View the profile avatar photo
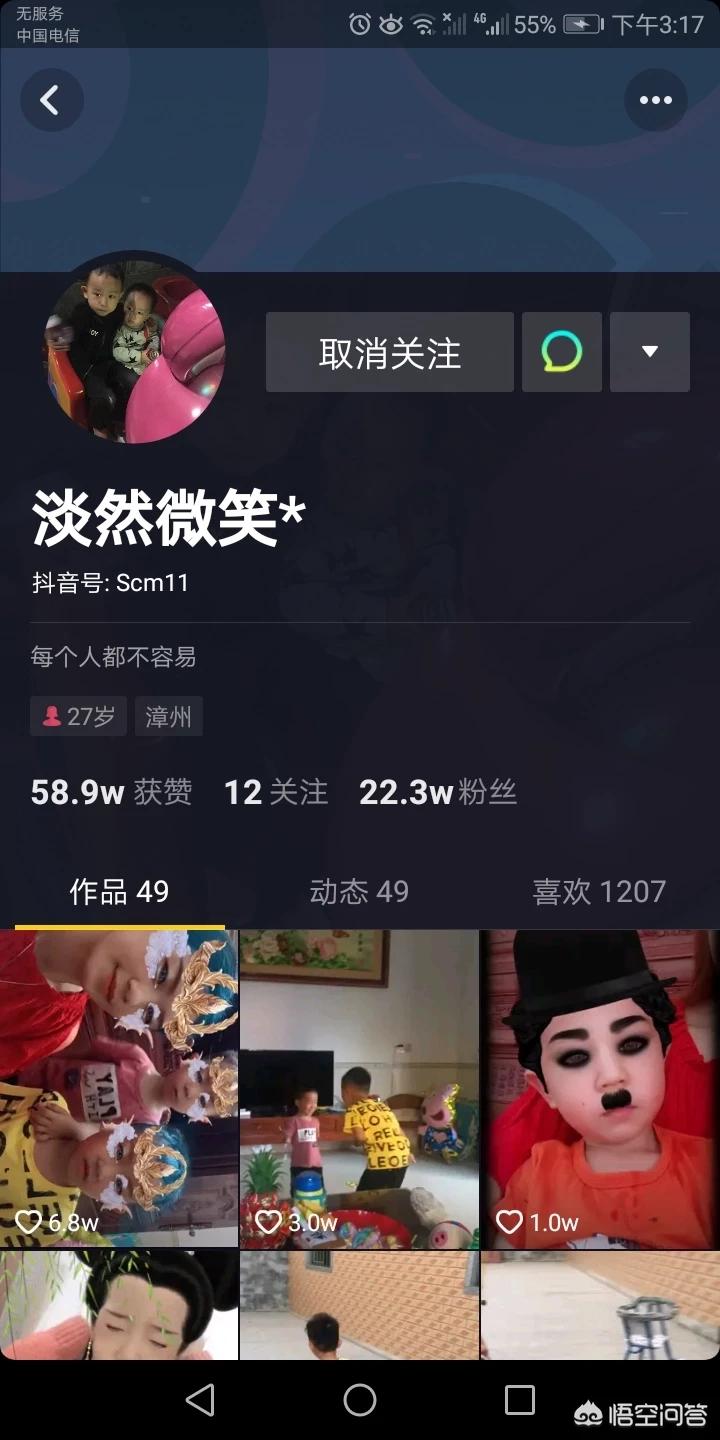 click(x=132, y=347)
